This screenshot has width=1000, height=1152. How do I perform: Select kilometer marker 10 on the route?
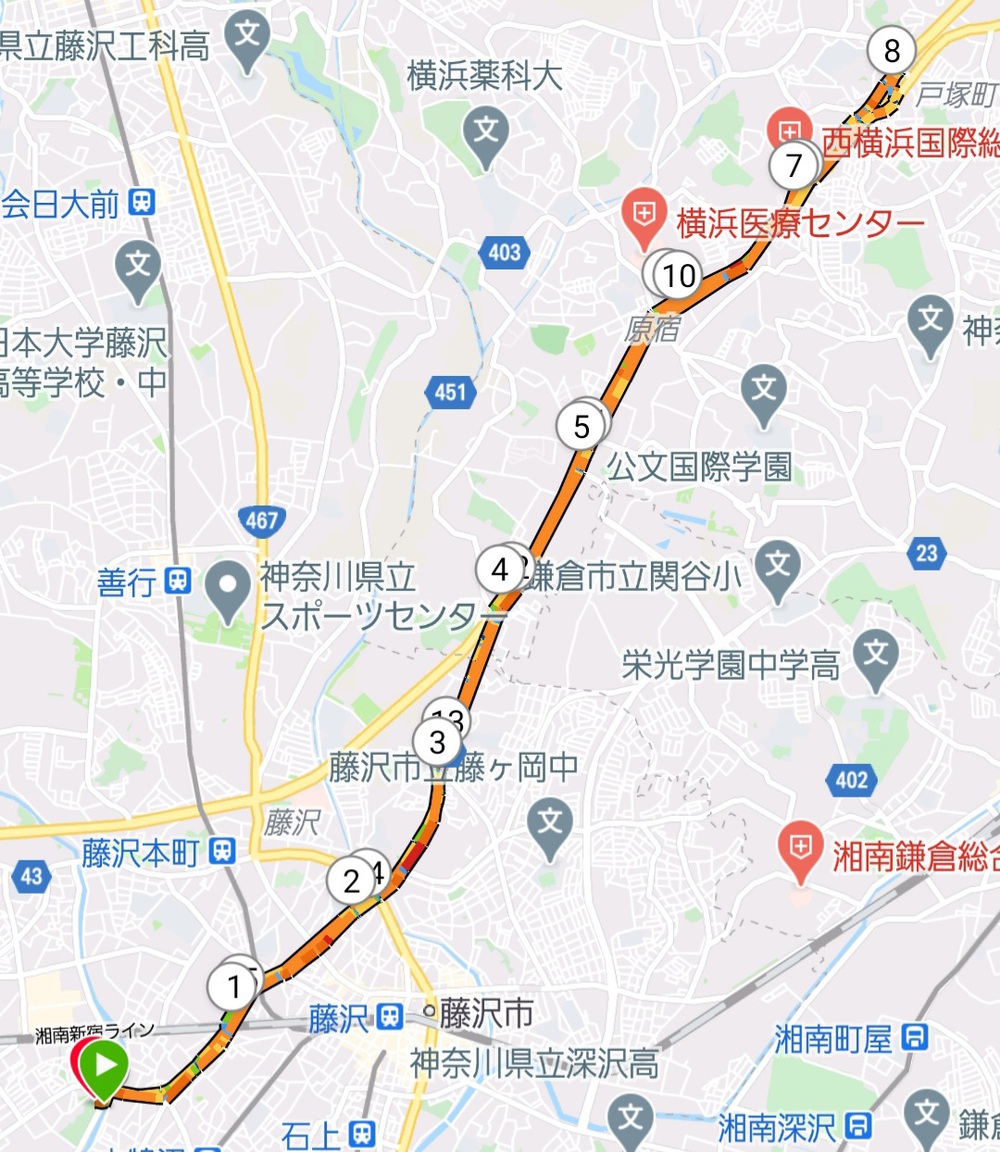tap(679, 275)
